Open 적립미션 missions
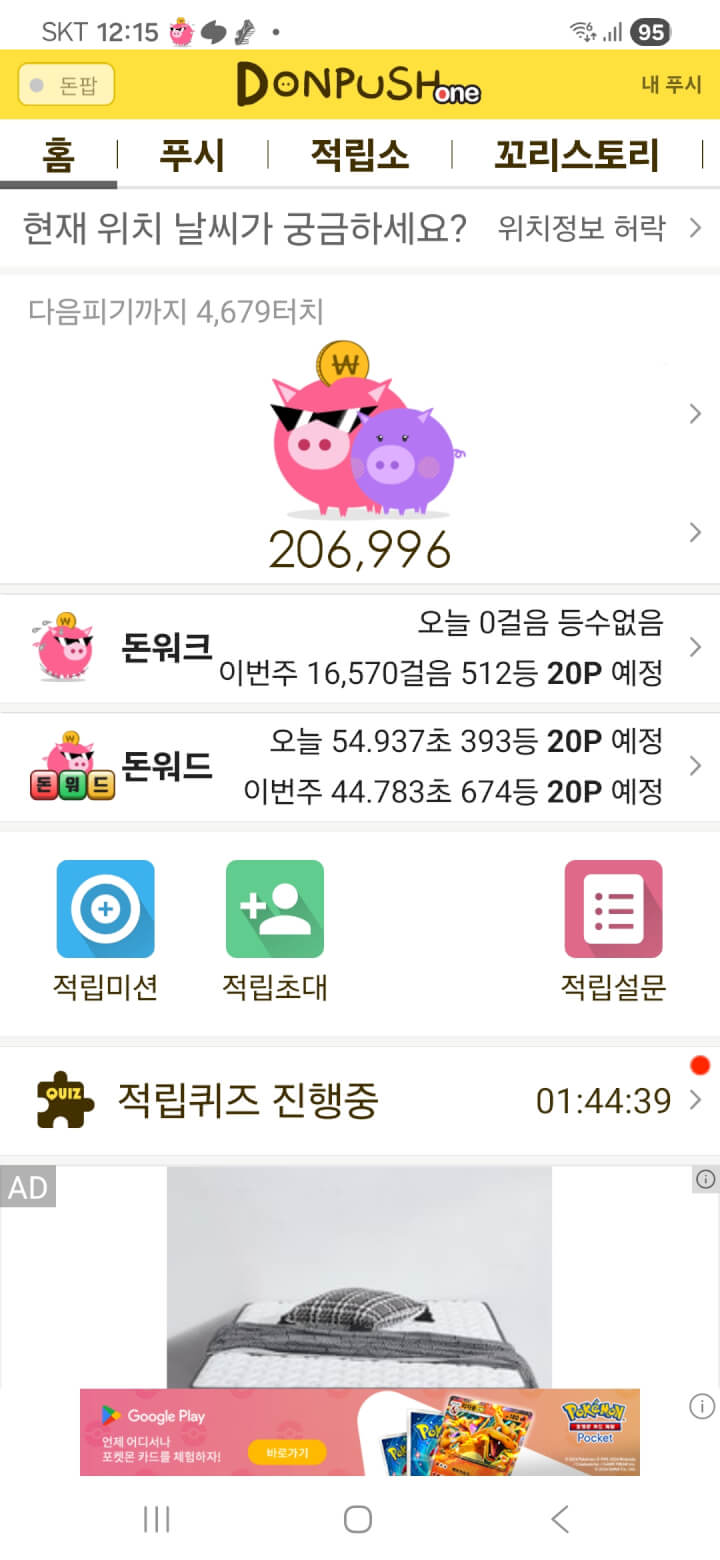The height and width of the screenshot is (1560, 720). coord(106,930)
